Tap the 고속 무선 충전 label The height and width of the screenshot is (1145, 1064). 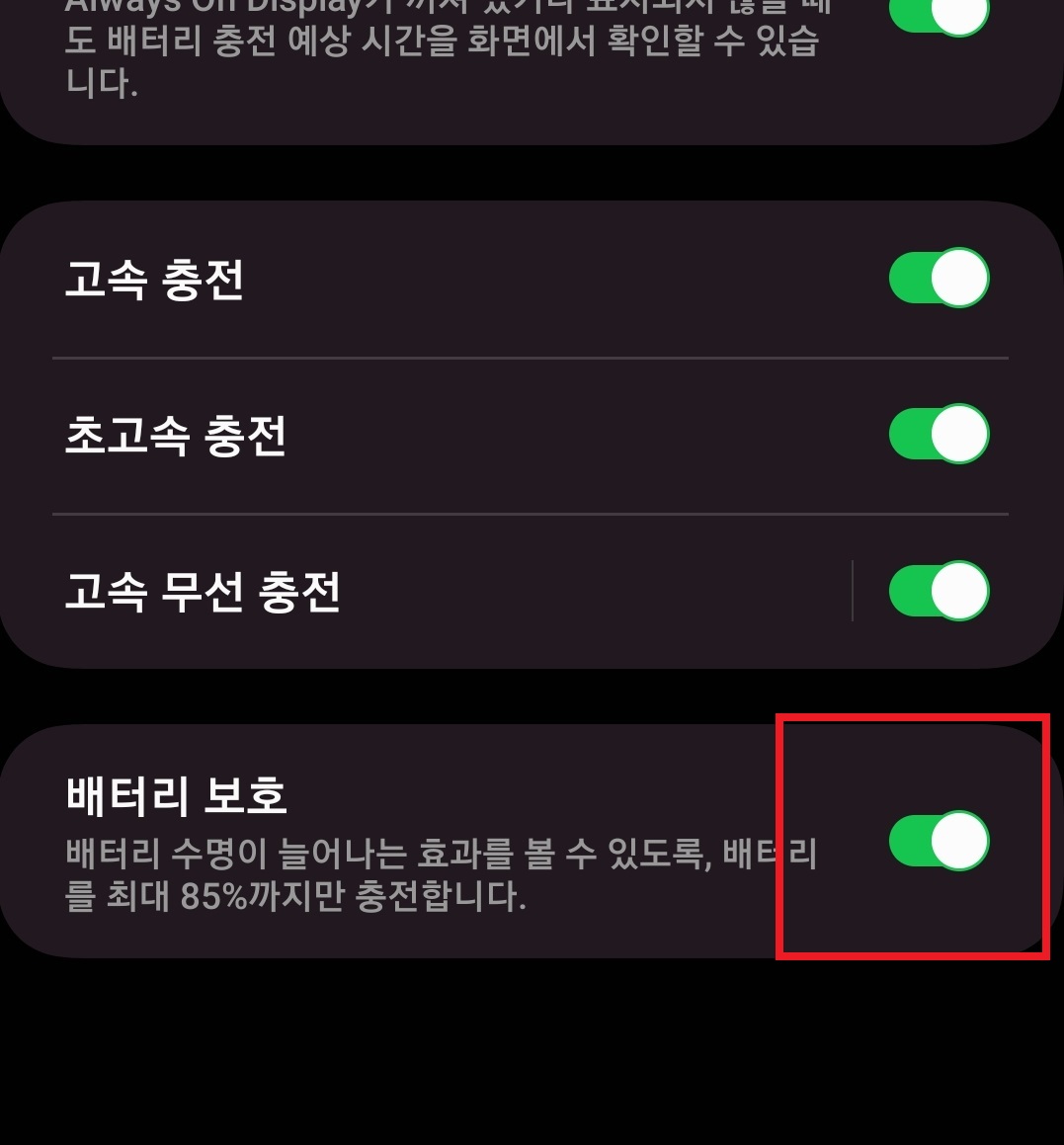pos(205,590)
